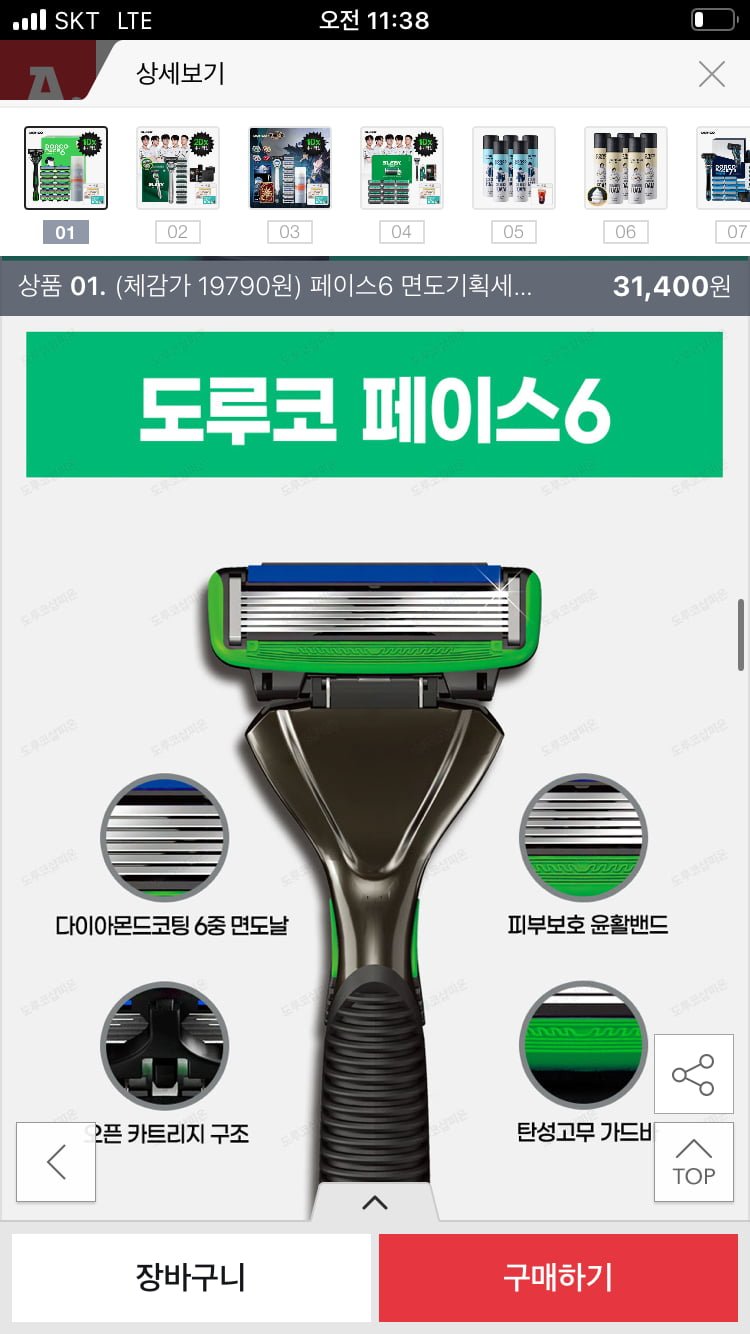Select product thumbnail 04

coord(402,168)
